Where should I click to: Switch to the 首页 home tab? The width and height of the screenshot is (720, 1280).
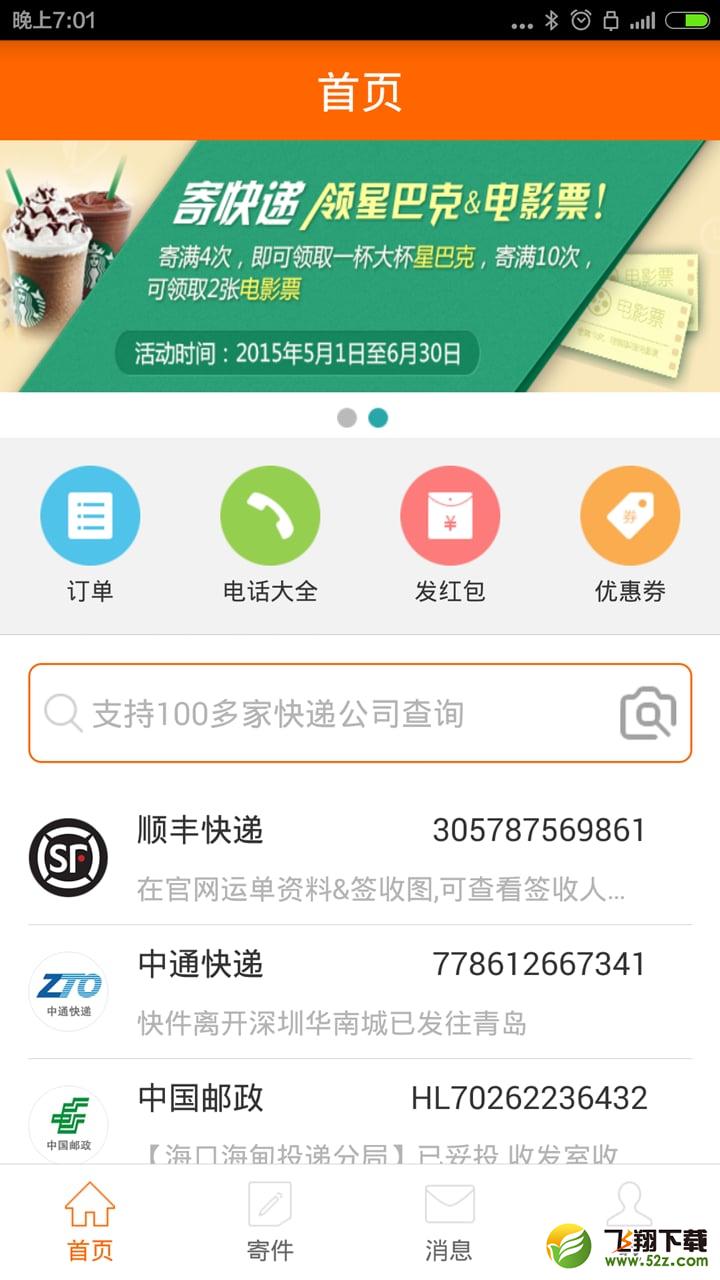click(x=90, y=1222)
